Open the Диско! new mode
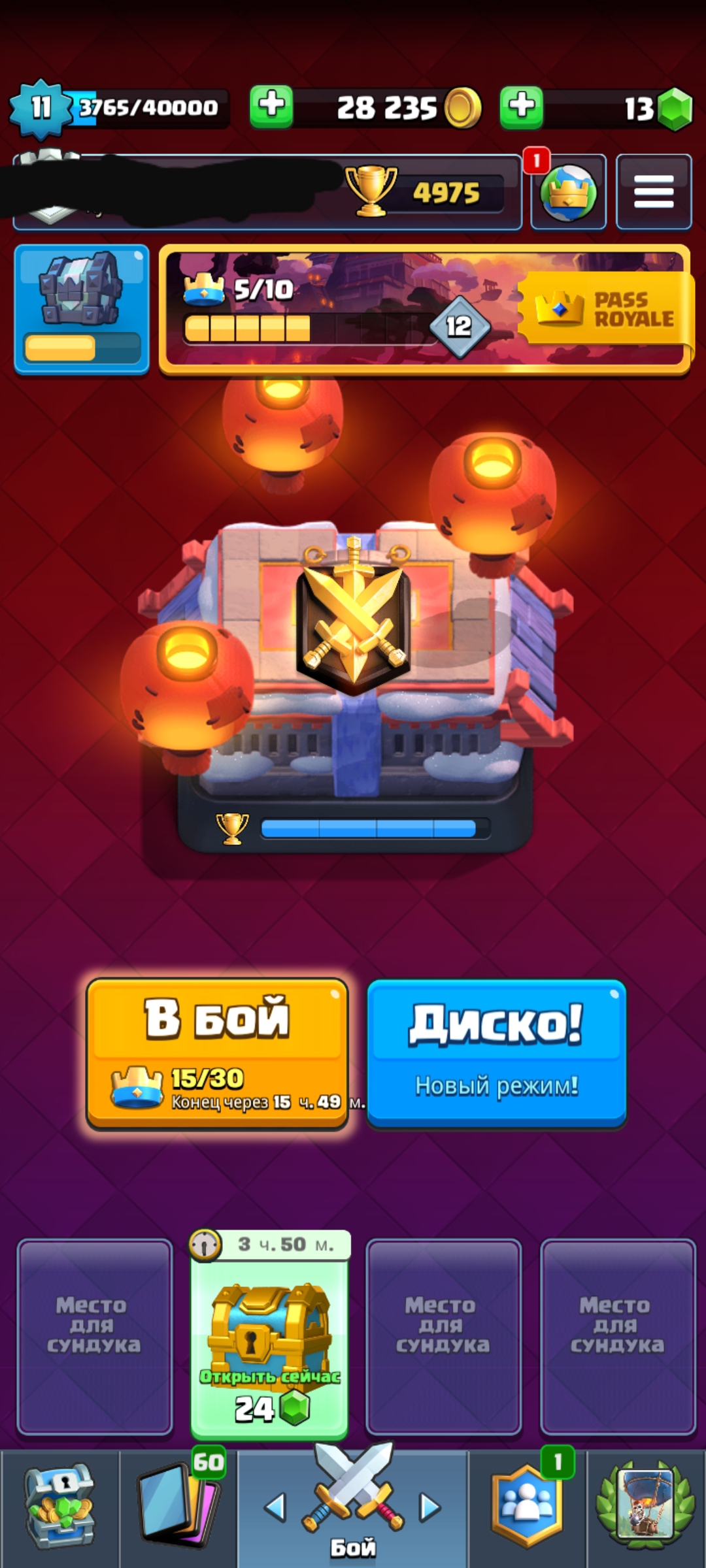 point(496,1053)
